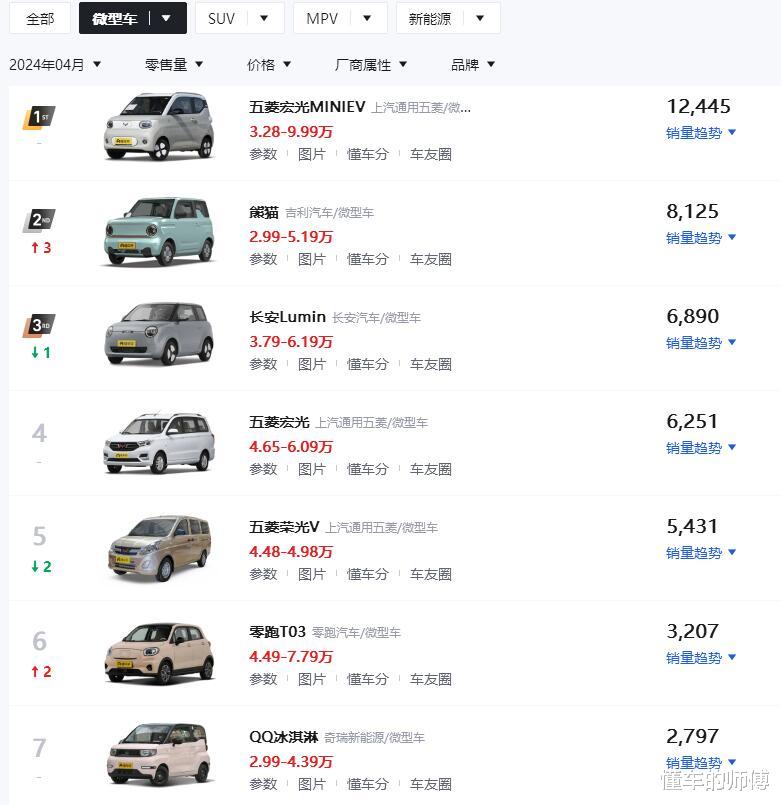781x805 pixels.
Task: Switch to the 全部 category tab
Action: pos(40,18)
